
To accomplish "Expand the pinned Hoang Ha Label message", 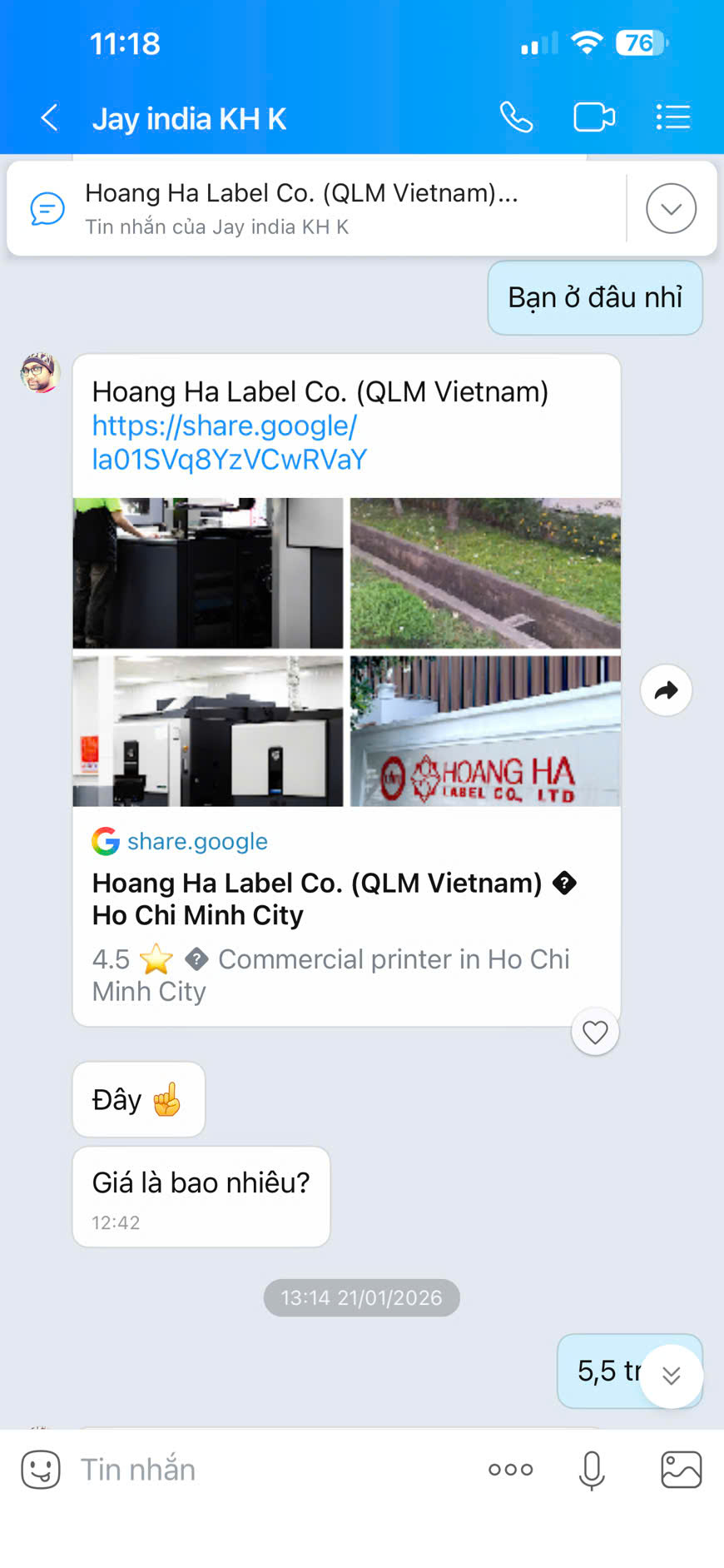I will (671, 208).
